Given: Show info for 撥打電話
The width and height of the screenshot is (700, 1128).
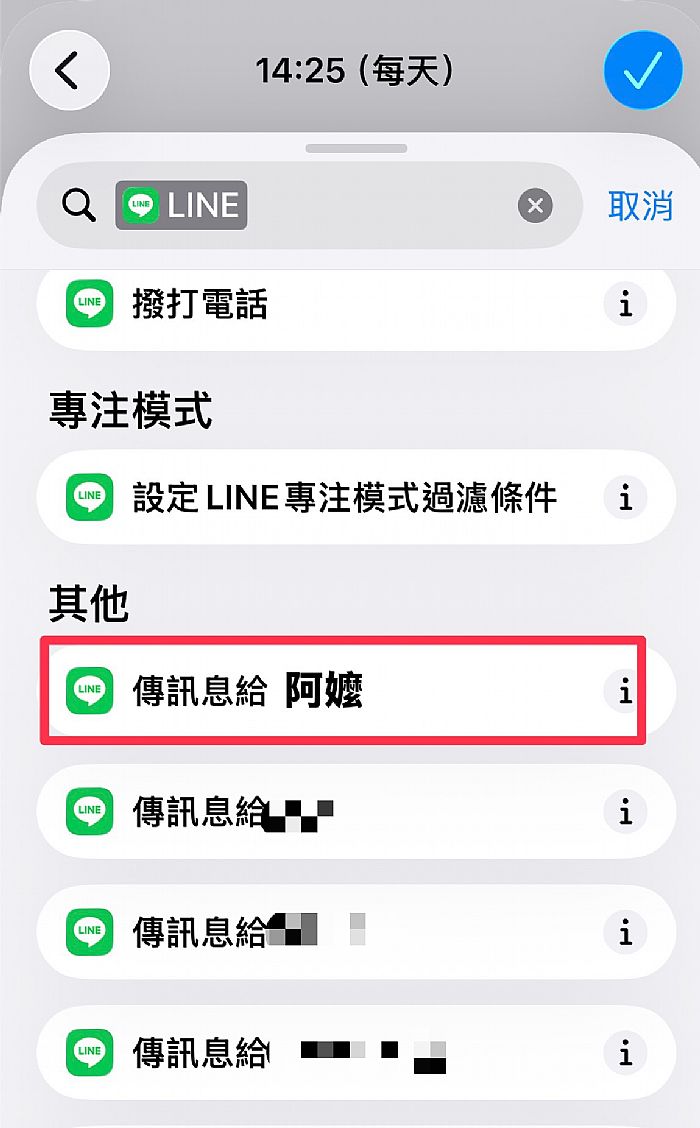Looking at the screenshot, I should coord(626,304).
